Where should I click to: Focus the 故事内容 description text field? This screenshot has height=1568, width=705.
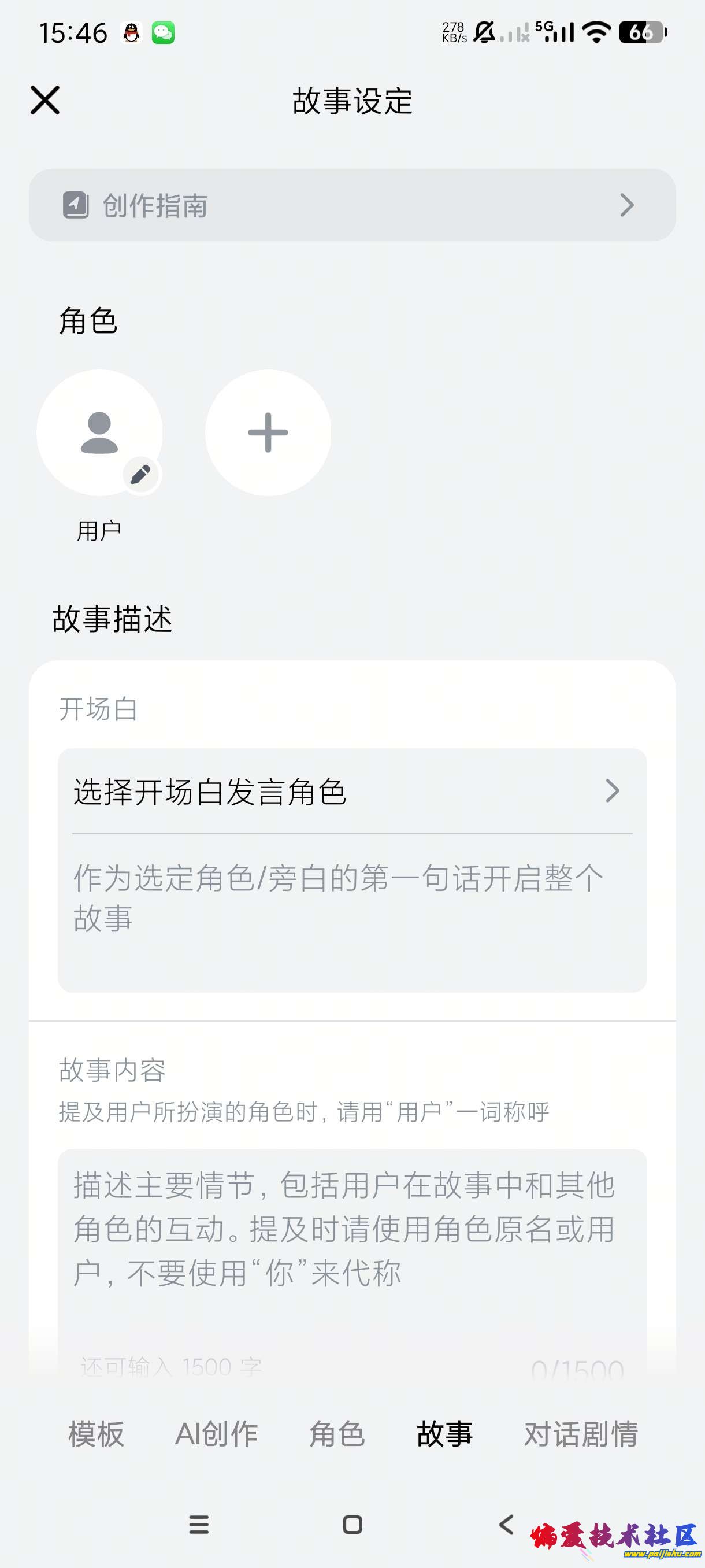[x=352, y=1248]
